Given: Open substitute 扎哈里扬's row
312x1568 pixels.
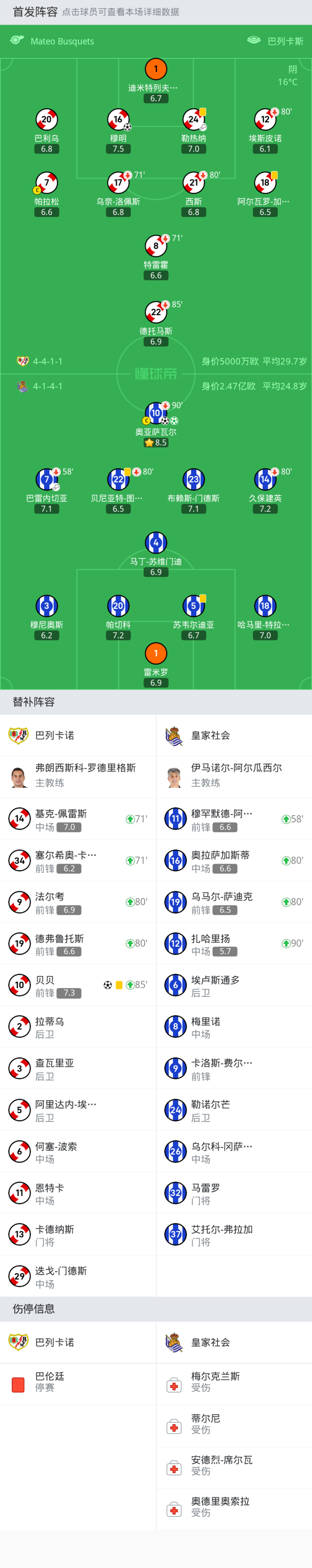Looking at the screenshot, I should tap(234, 943).
